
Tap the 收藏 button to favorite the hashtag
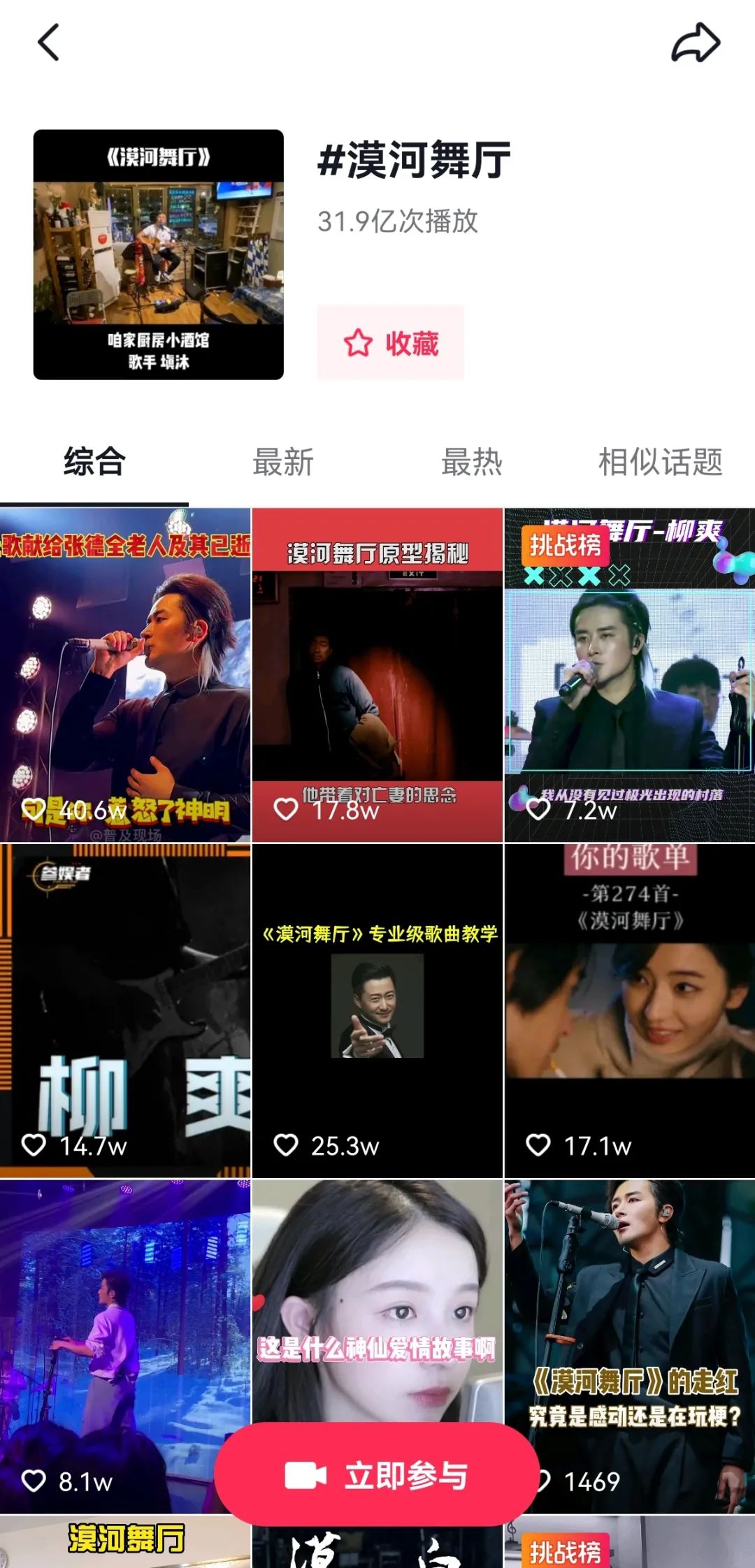[x=391, y=343]
